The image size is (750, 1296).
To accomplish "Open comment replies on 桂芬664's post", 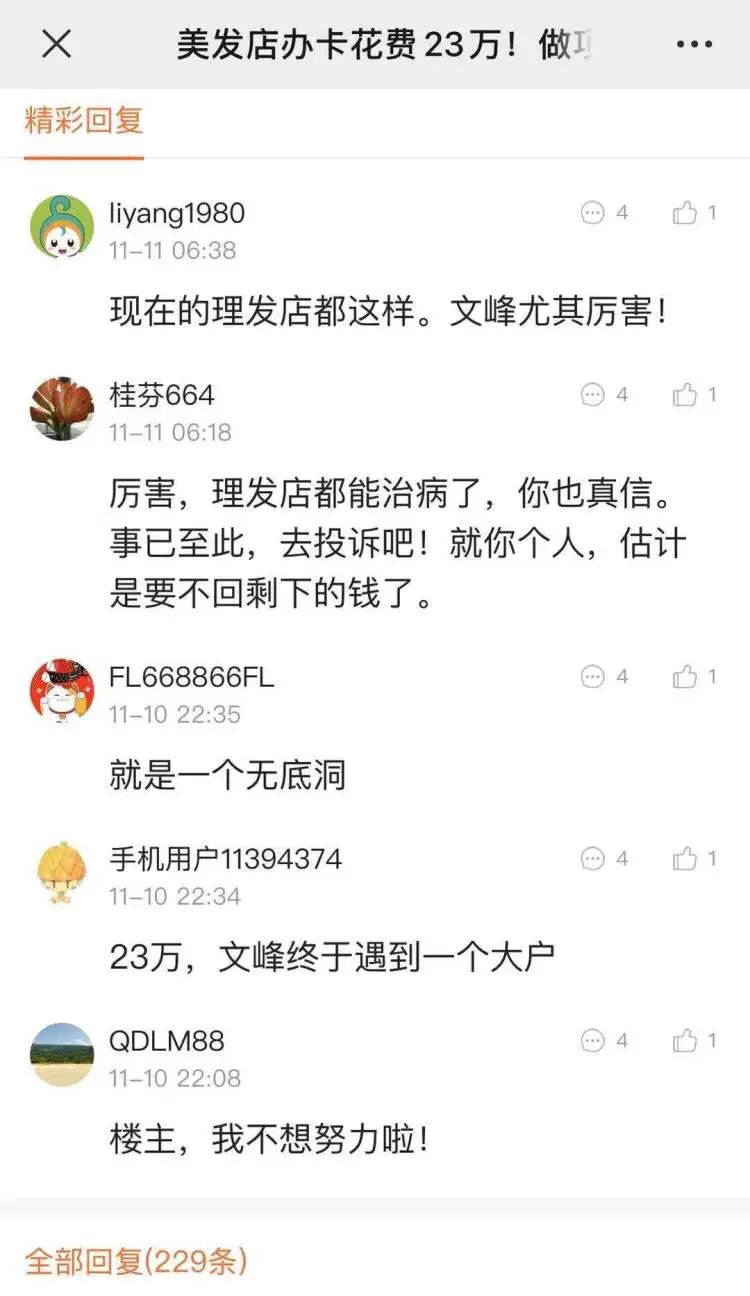I will tap(594, 395).
